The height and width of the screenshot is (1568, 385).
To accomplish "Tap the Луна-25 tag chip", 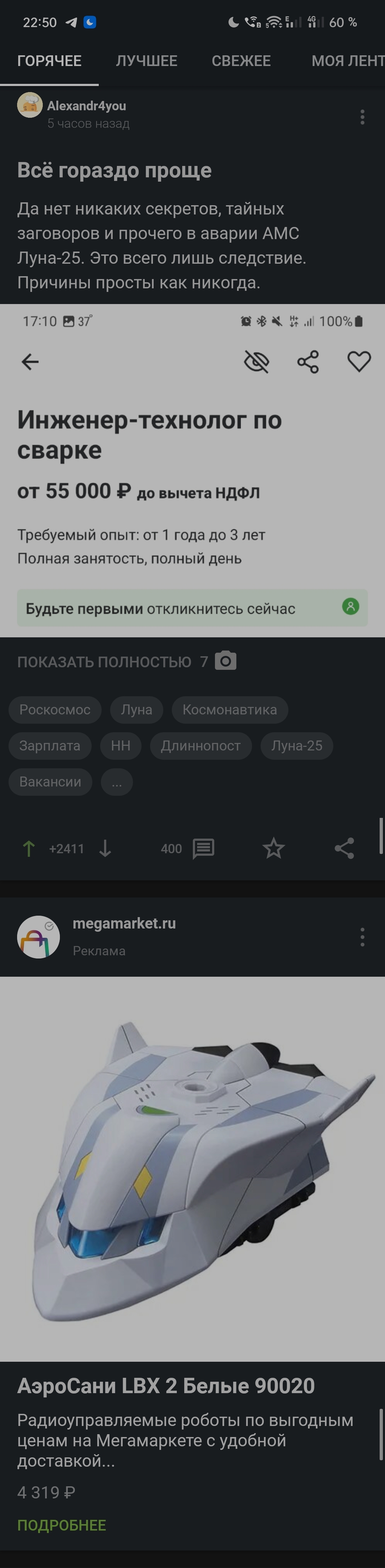I will coord(297,746).
